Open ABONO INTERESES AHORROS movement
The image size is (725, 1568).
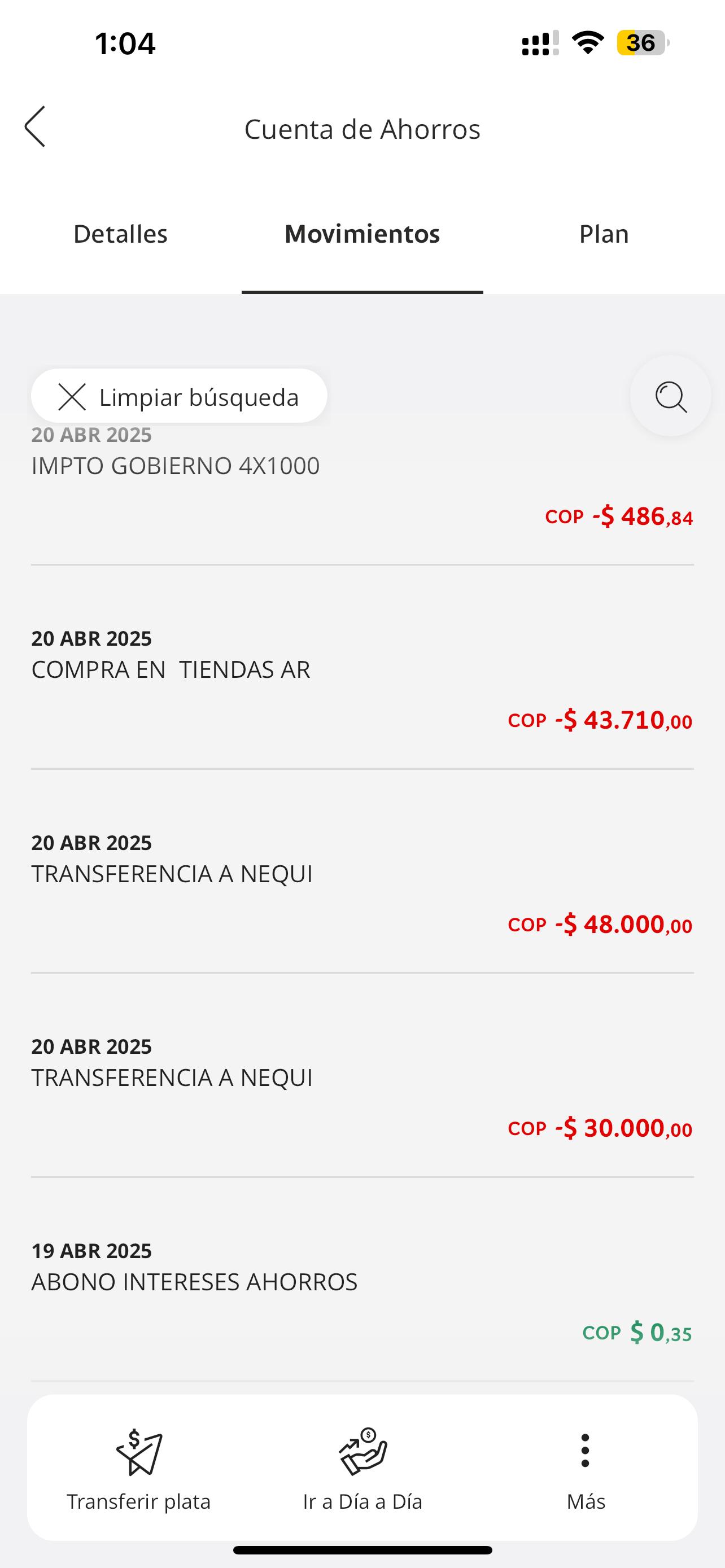point(362,1290)
